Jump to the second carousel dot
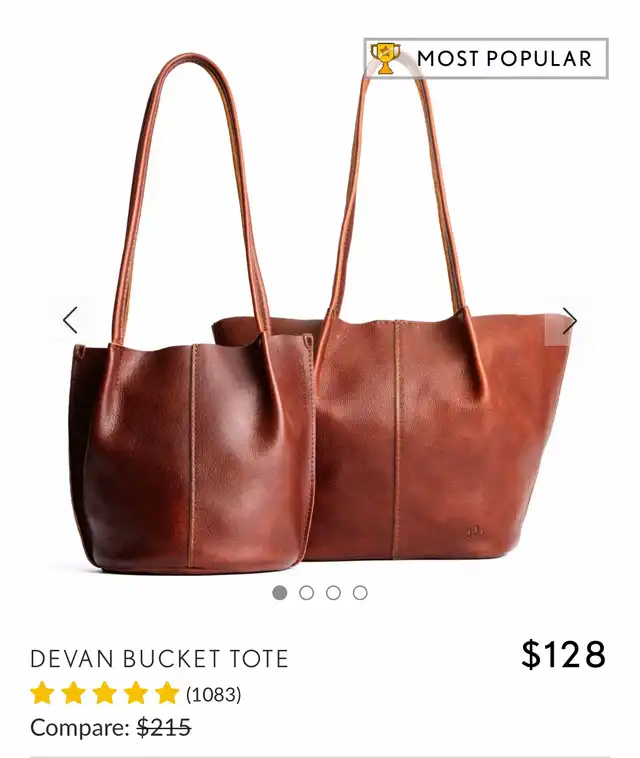This screenshot has width=640, height=758. click(306, 593)
